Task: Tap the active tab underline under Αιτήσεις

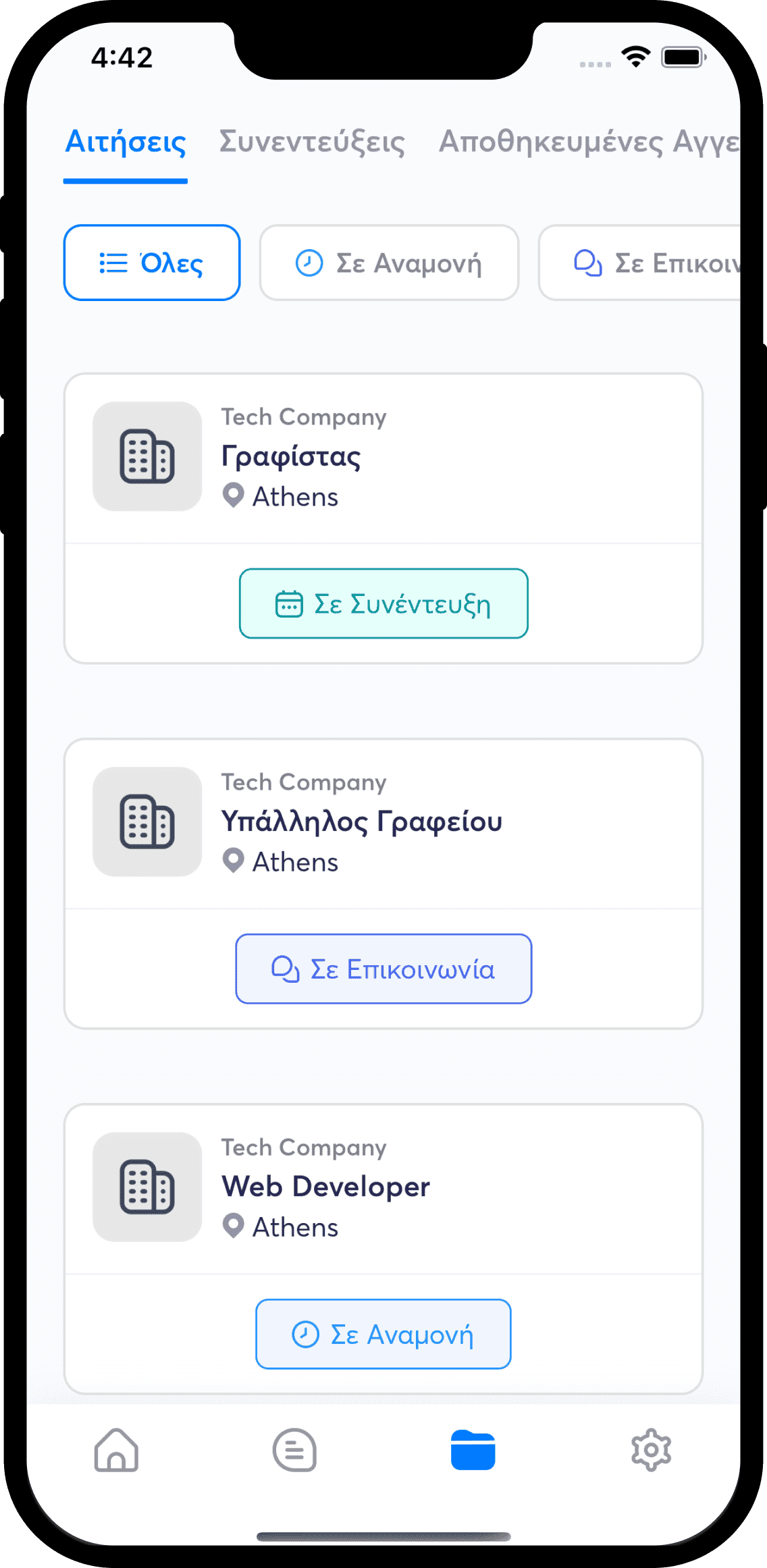Action: tap(126, 180)
